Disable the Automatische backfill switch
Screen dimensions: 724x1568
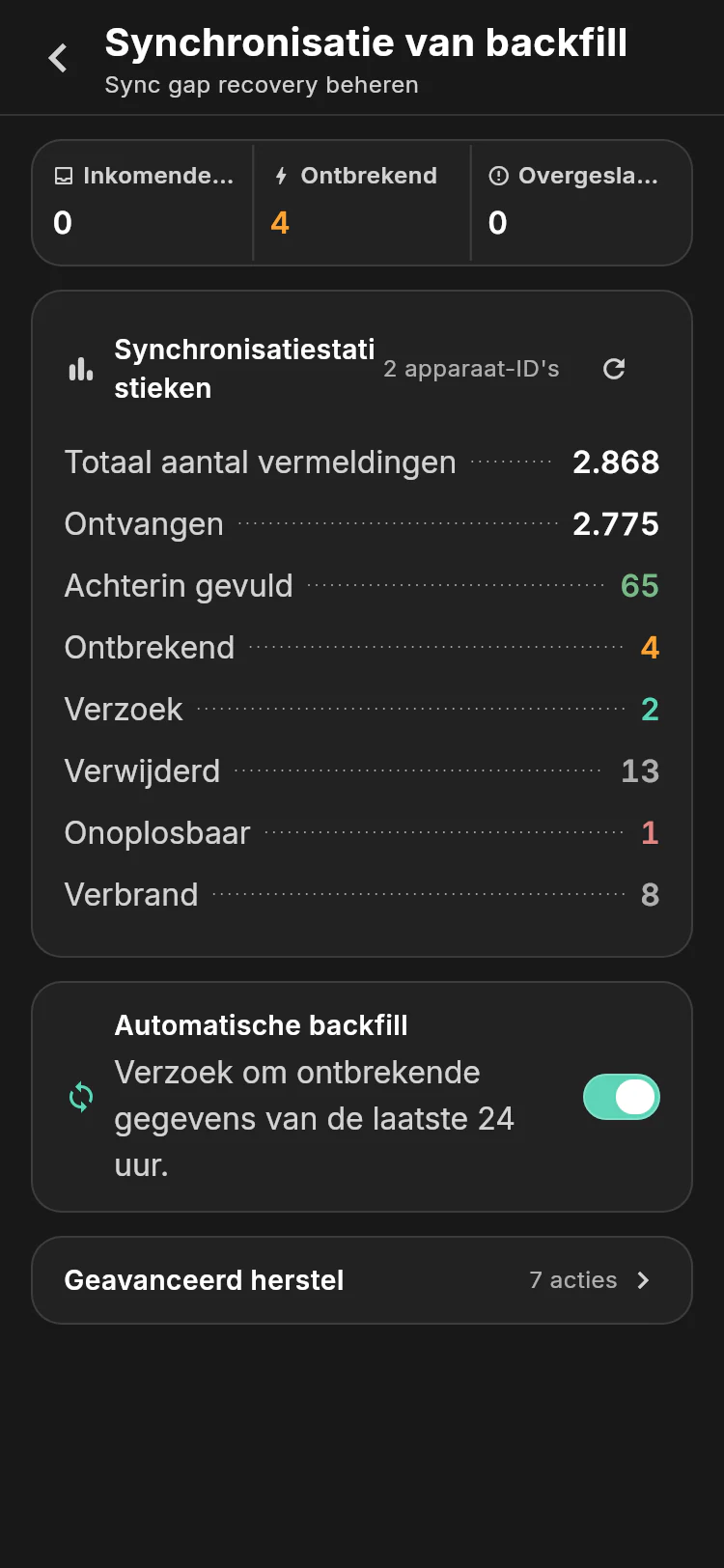(622, 1097)
